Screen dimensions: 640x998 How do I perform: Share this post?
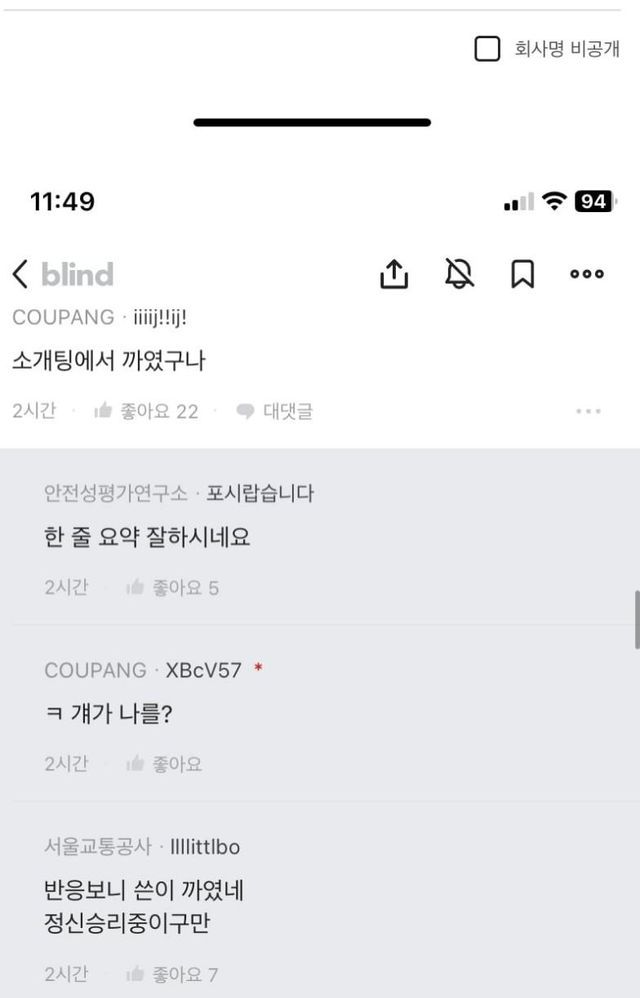[394, 274]
